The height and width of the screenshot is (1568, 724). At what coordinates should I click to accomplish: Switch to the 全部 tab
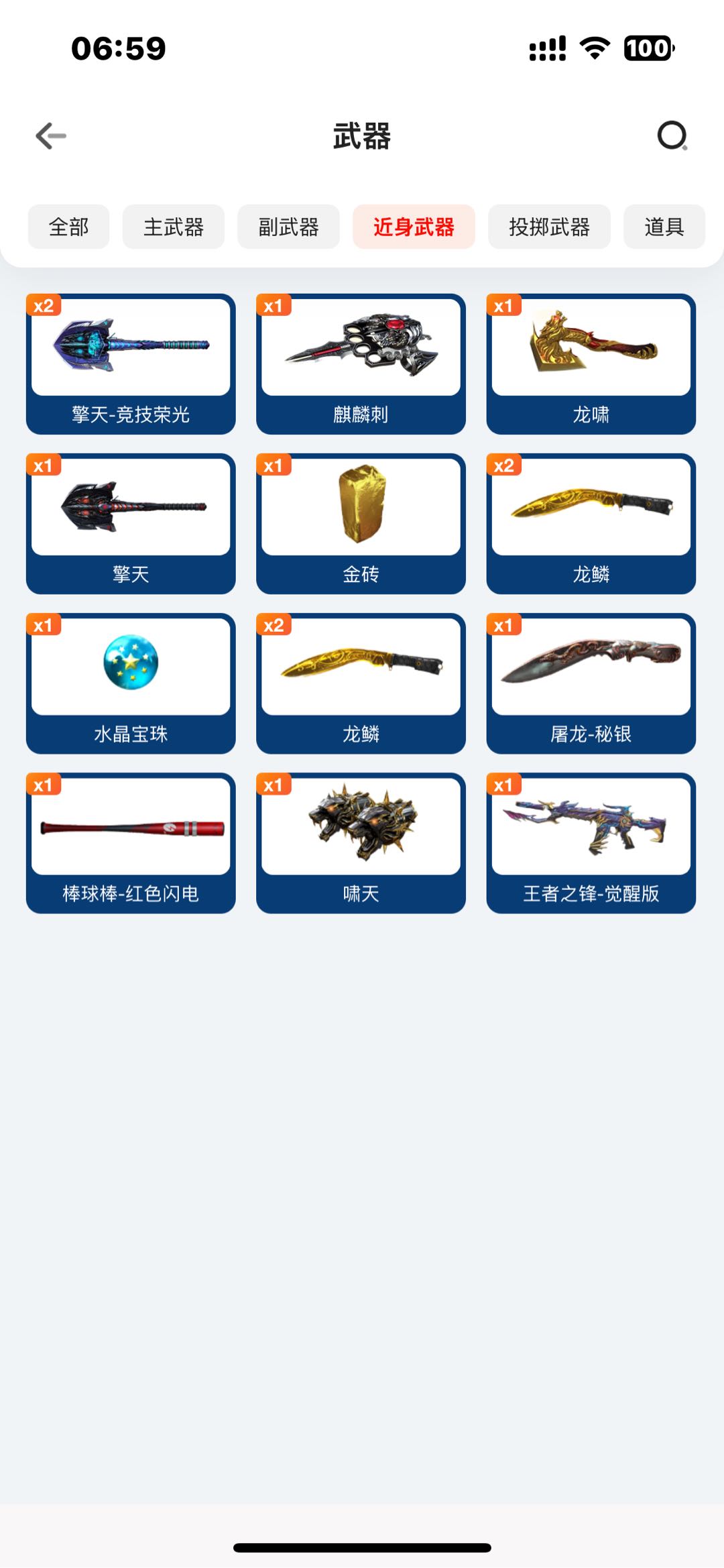tap(68, 227)
